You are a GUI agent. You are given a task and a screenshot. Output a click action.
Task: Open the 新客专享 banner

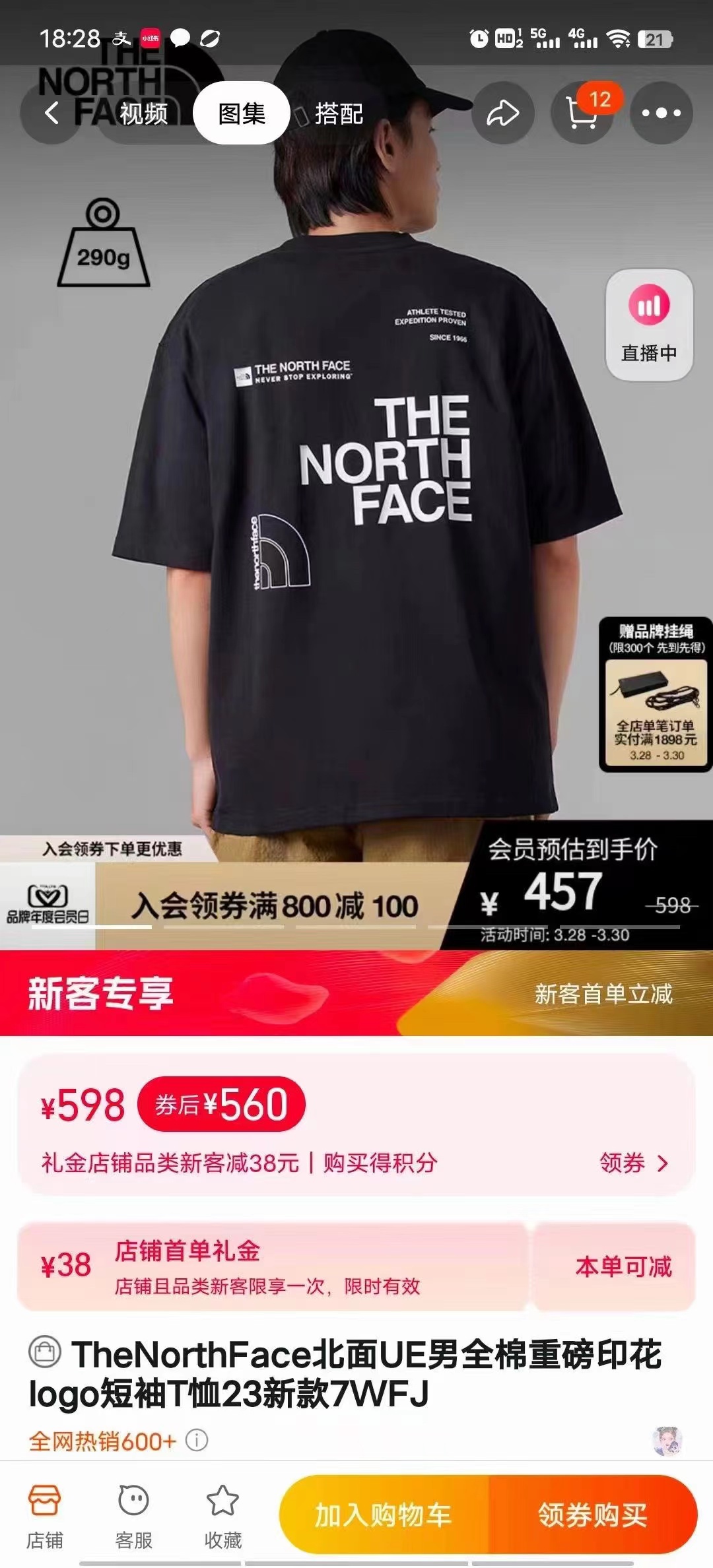356,993
